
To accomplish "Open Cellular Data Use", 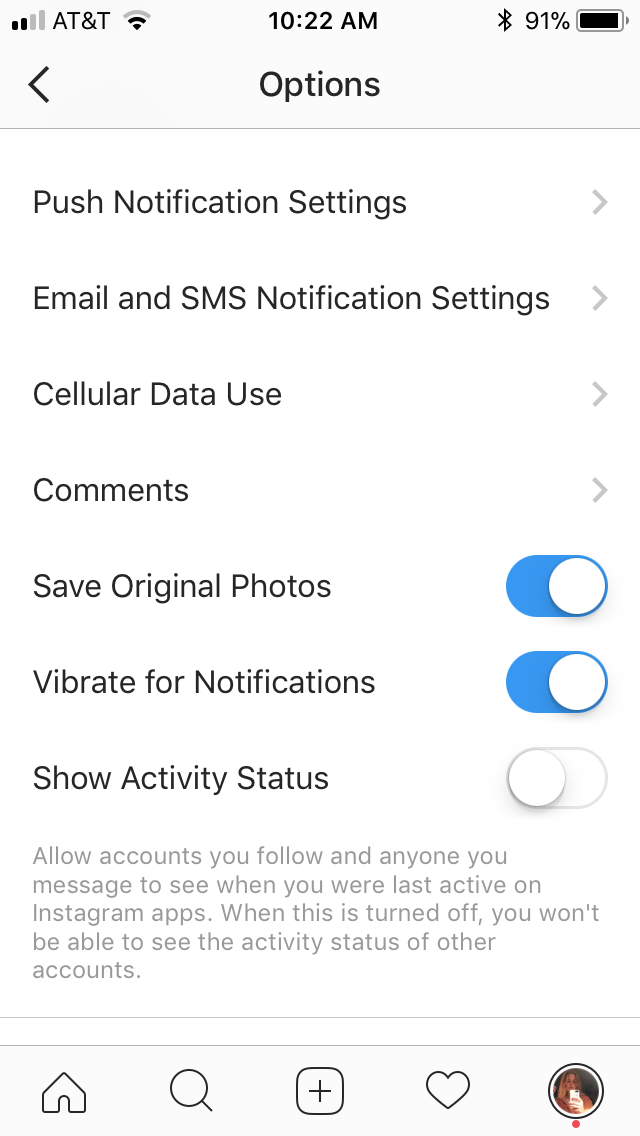I will click(320, 394).
